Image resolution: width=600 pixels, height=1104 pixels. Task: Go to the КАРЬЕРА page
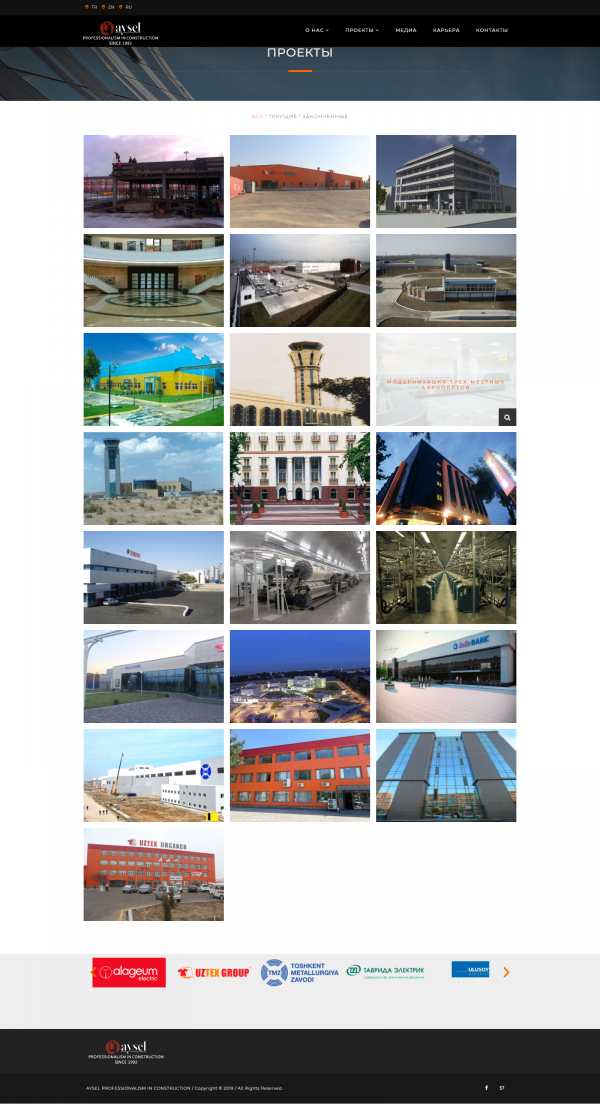point(446,30)
